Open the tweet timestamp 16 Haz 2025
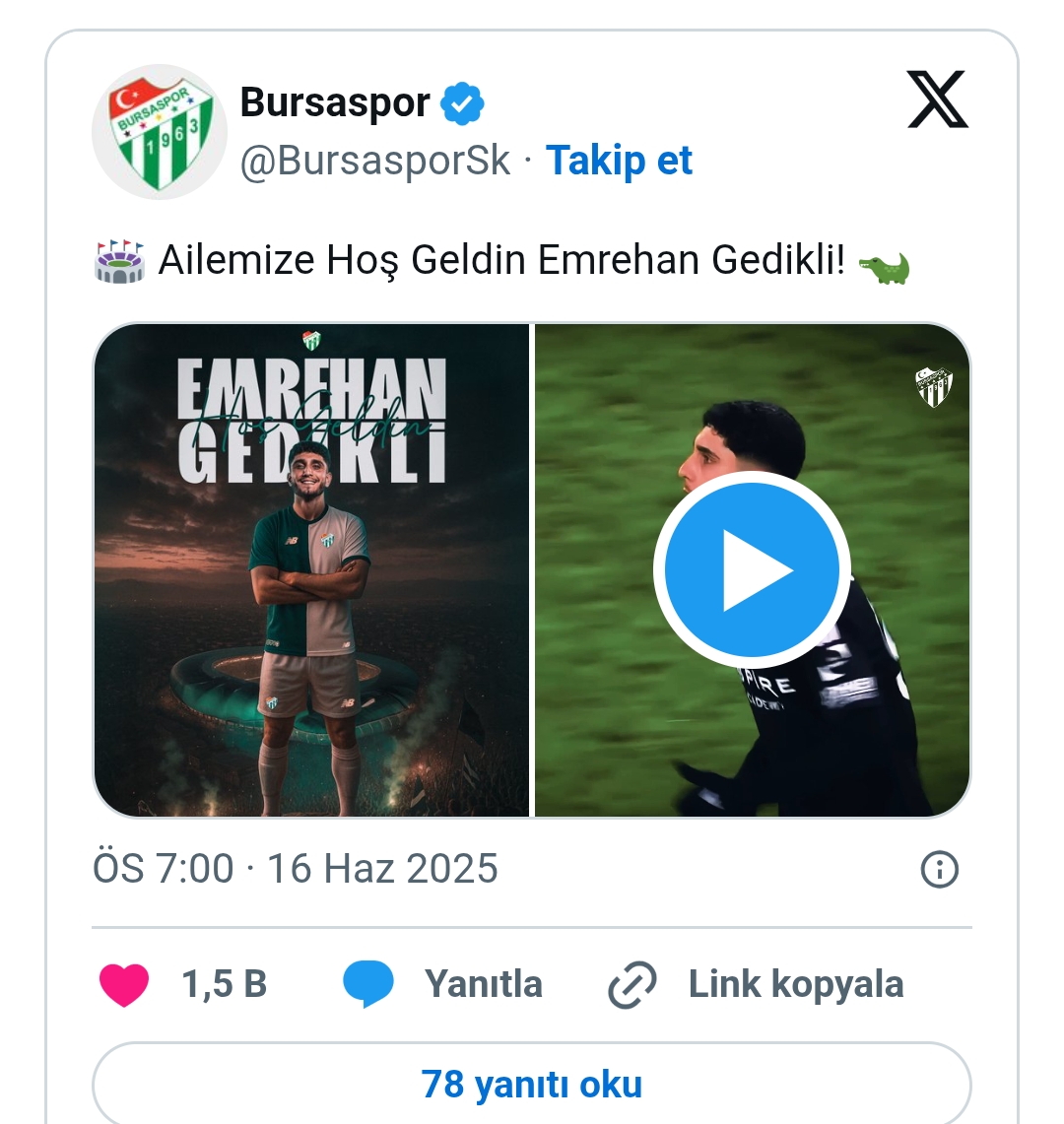The image size is (1064, 1124). (x=296, y=869)
